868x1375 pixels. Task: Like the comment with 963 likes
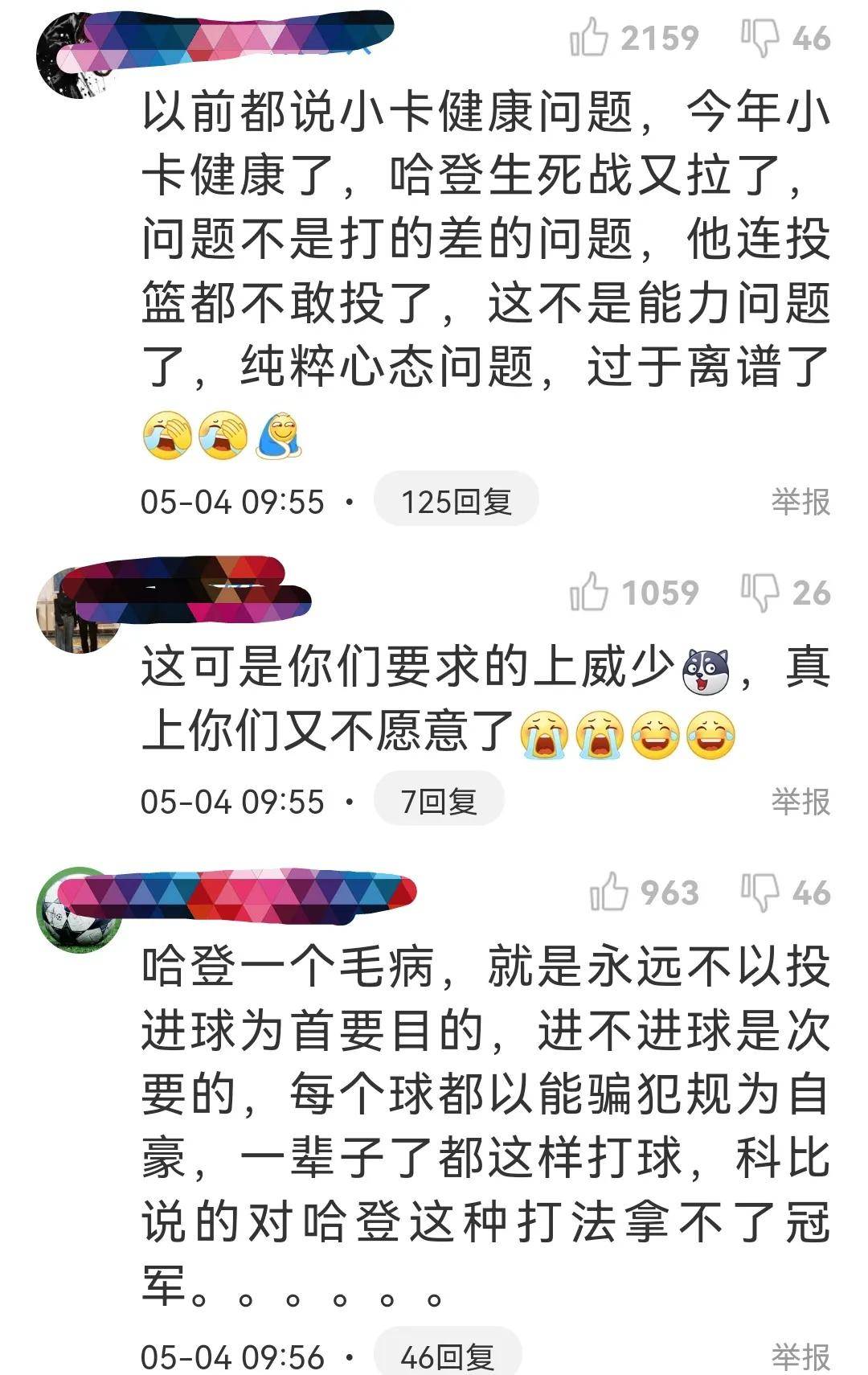pyautogui.click(x=609, y=893)
